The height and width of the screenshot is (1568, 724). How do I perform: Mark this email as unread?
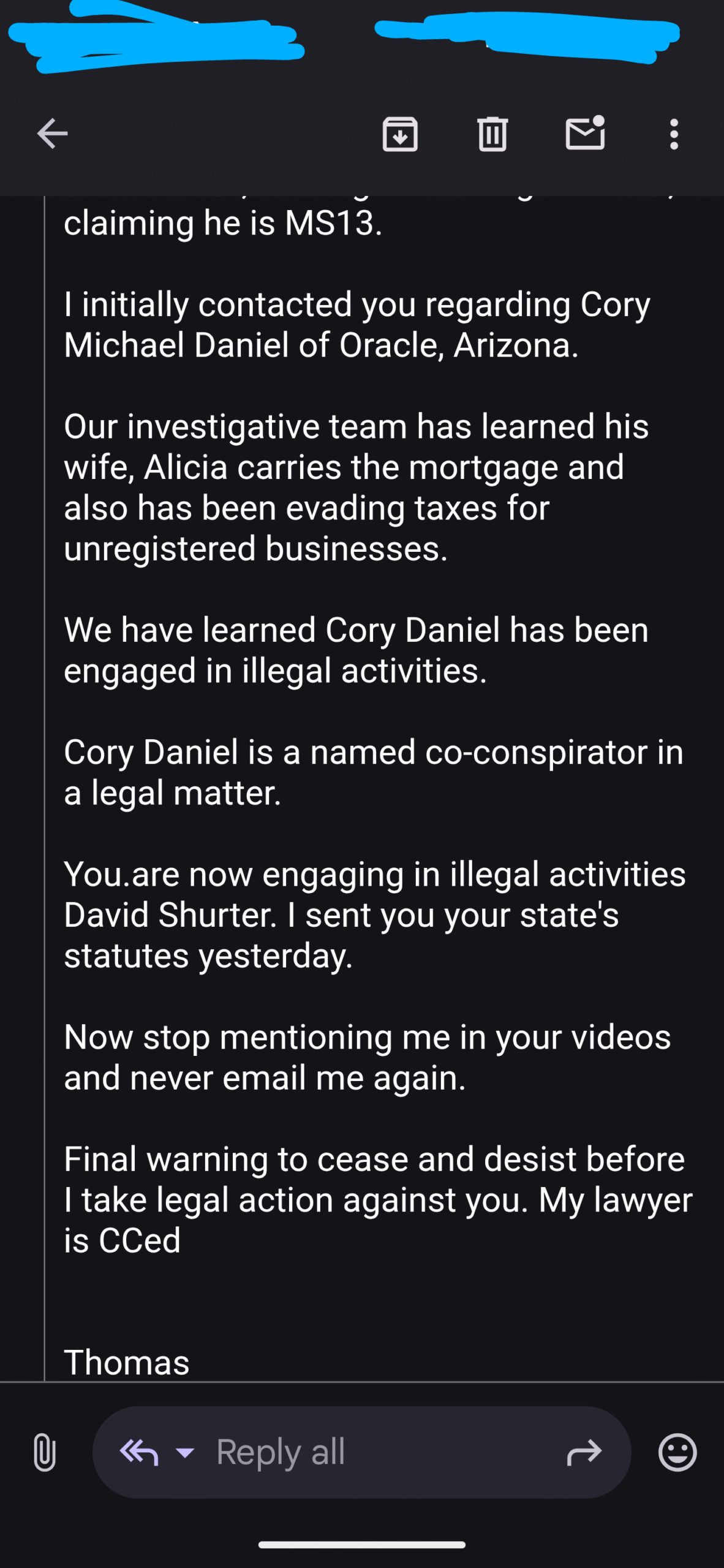(x=586, y=132)
